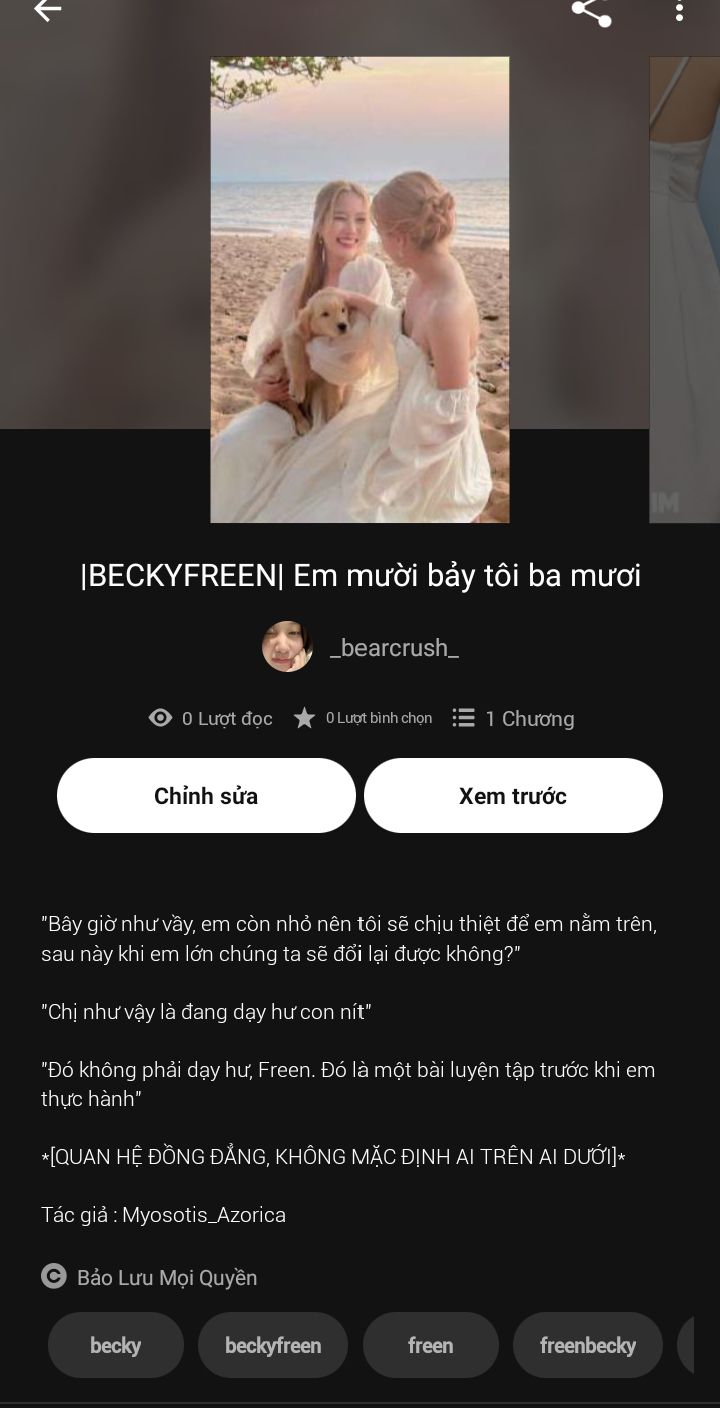This screenshot has width=720, height=1408.
Task: Go back using the top arrow
Action: (x=47, y=11)
